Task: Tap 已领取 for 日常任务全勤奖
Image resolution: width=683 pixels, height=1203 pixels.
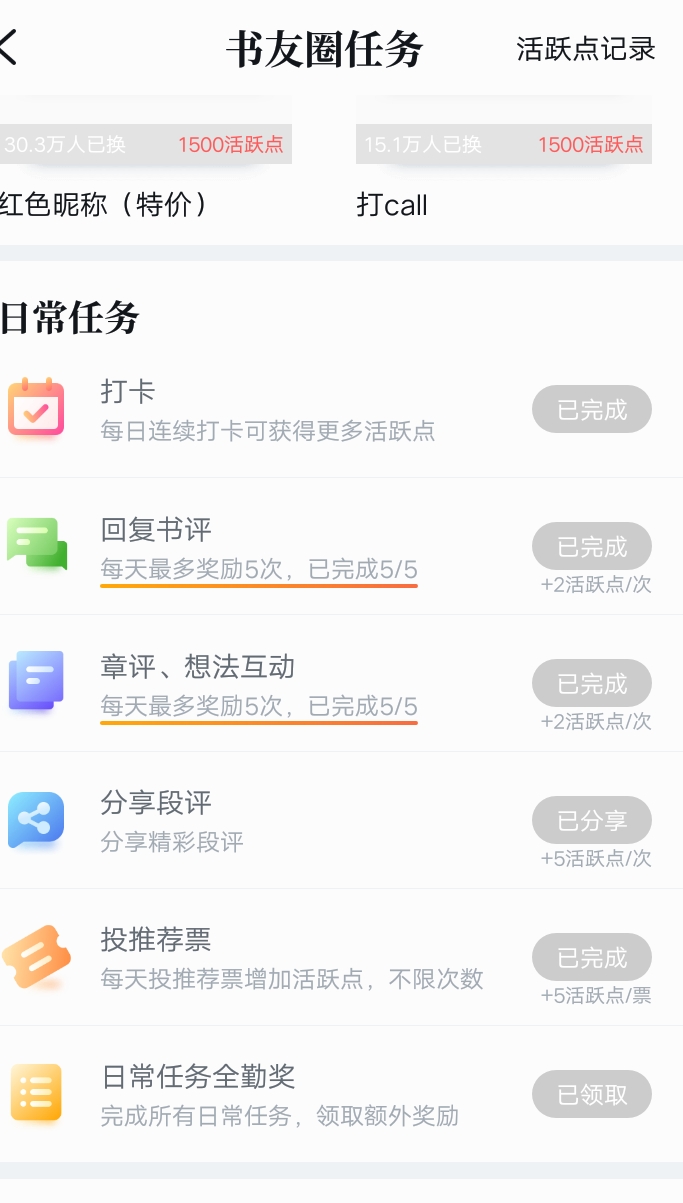Action: tap(592, 1095)
